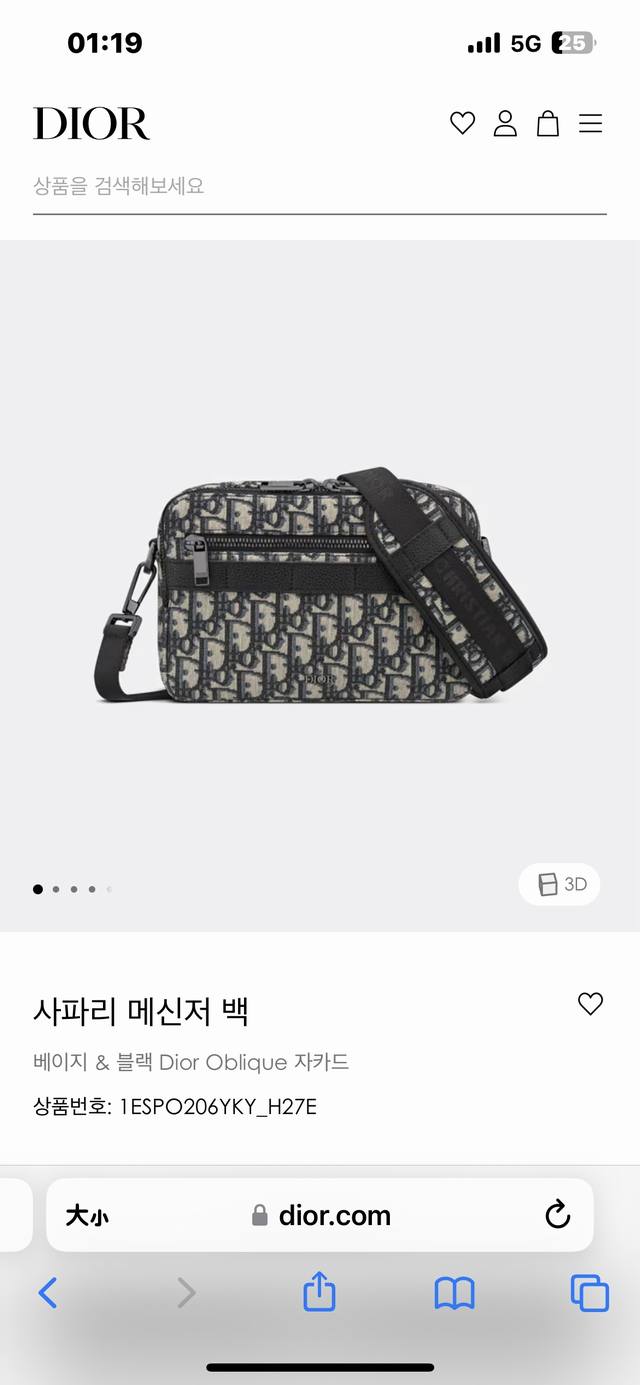Tap the dior.com address bar
This screenshot has height=1385, width=640.
pyautogui.click(x=322, y=1216)
